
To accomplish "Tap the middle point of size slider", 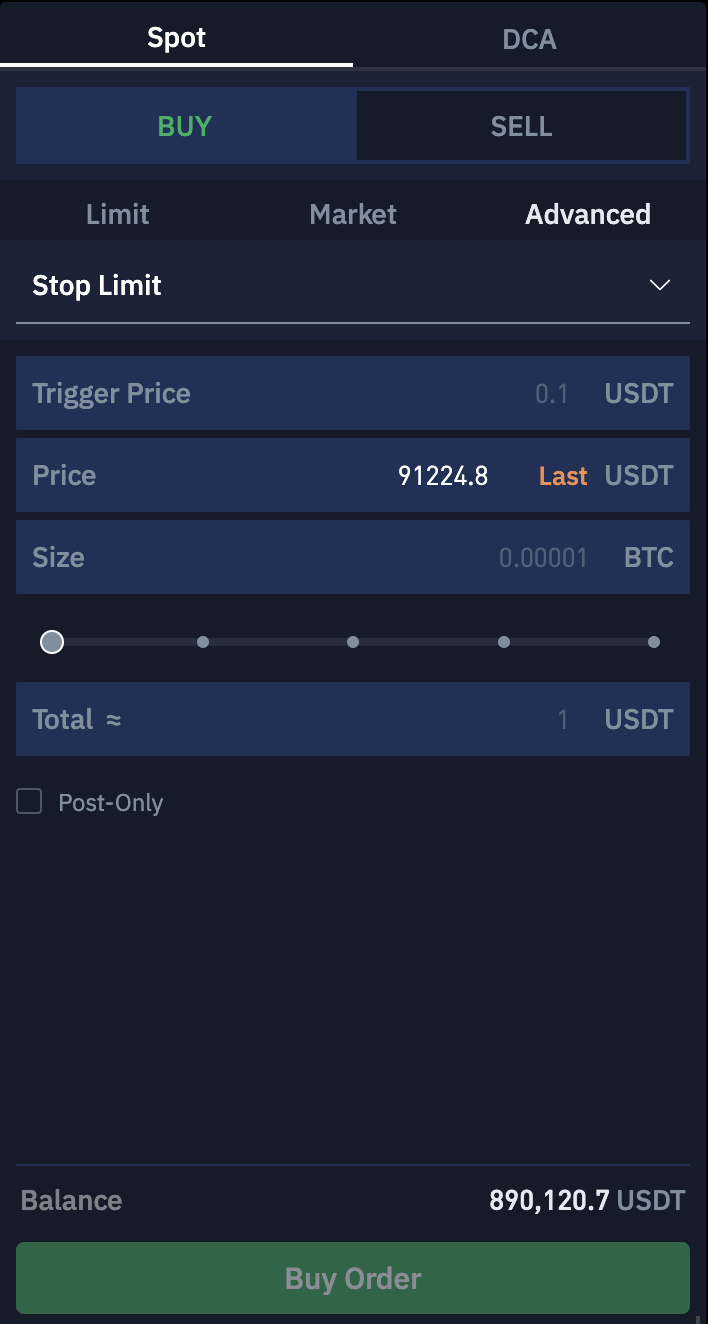I will [353, 642].
